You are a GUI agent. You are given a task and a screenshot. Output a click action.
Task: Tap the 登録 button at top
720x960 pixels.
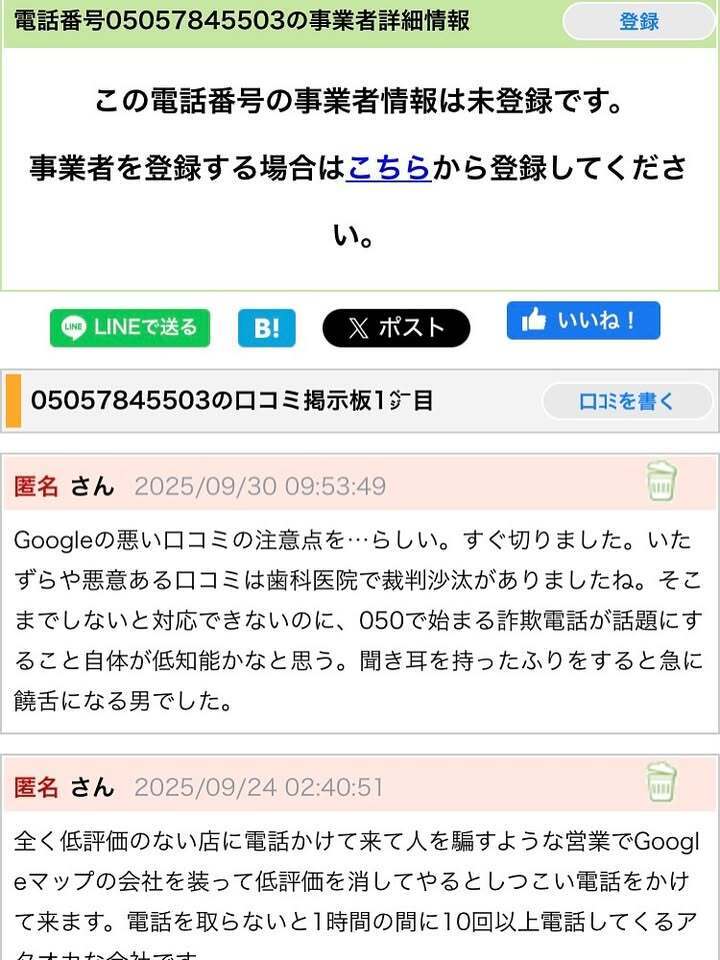[x=639, y=21]
